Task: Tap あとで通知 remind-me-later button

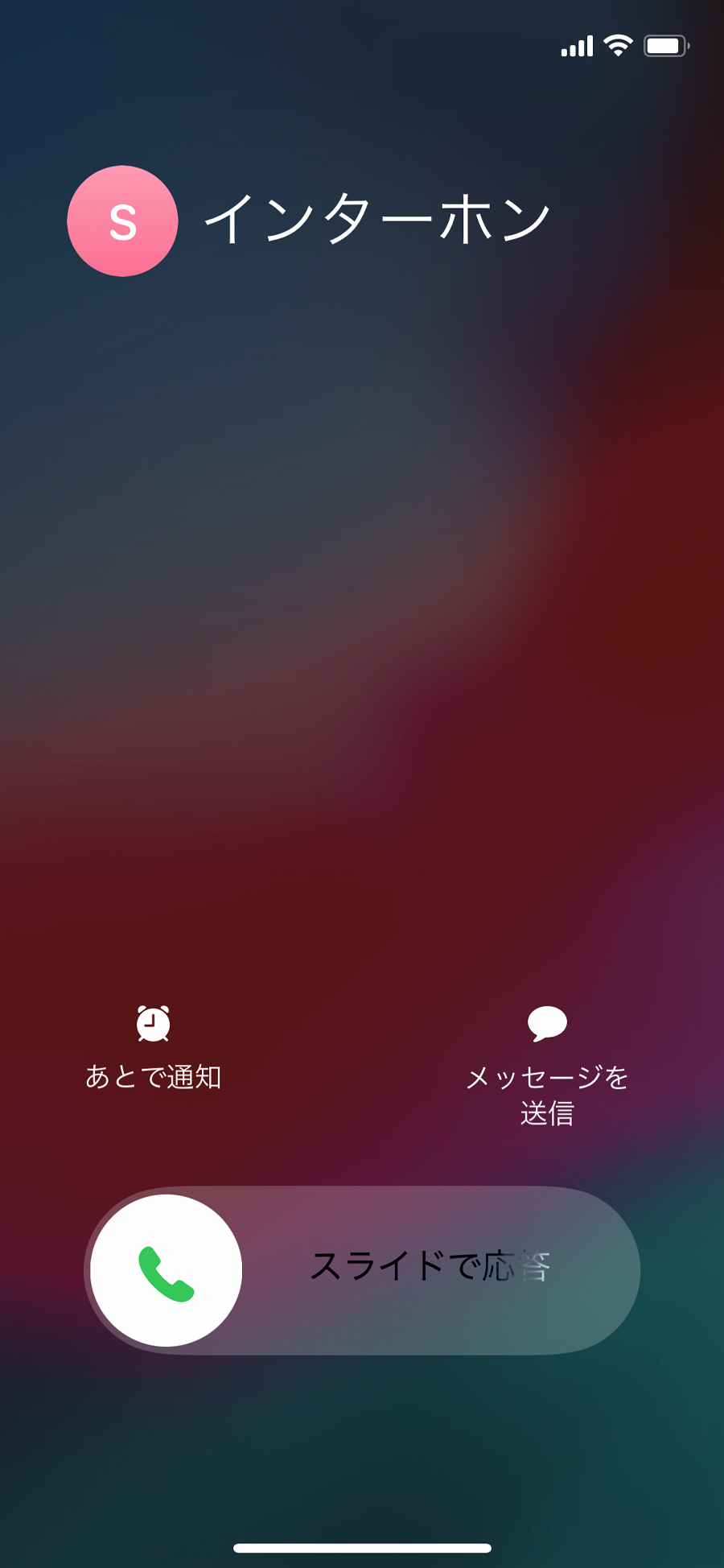Action: [153, 1047]
